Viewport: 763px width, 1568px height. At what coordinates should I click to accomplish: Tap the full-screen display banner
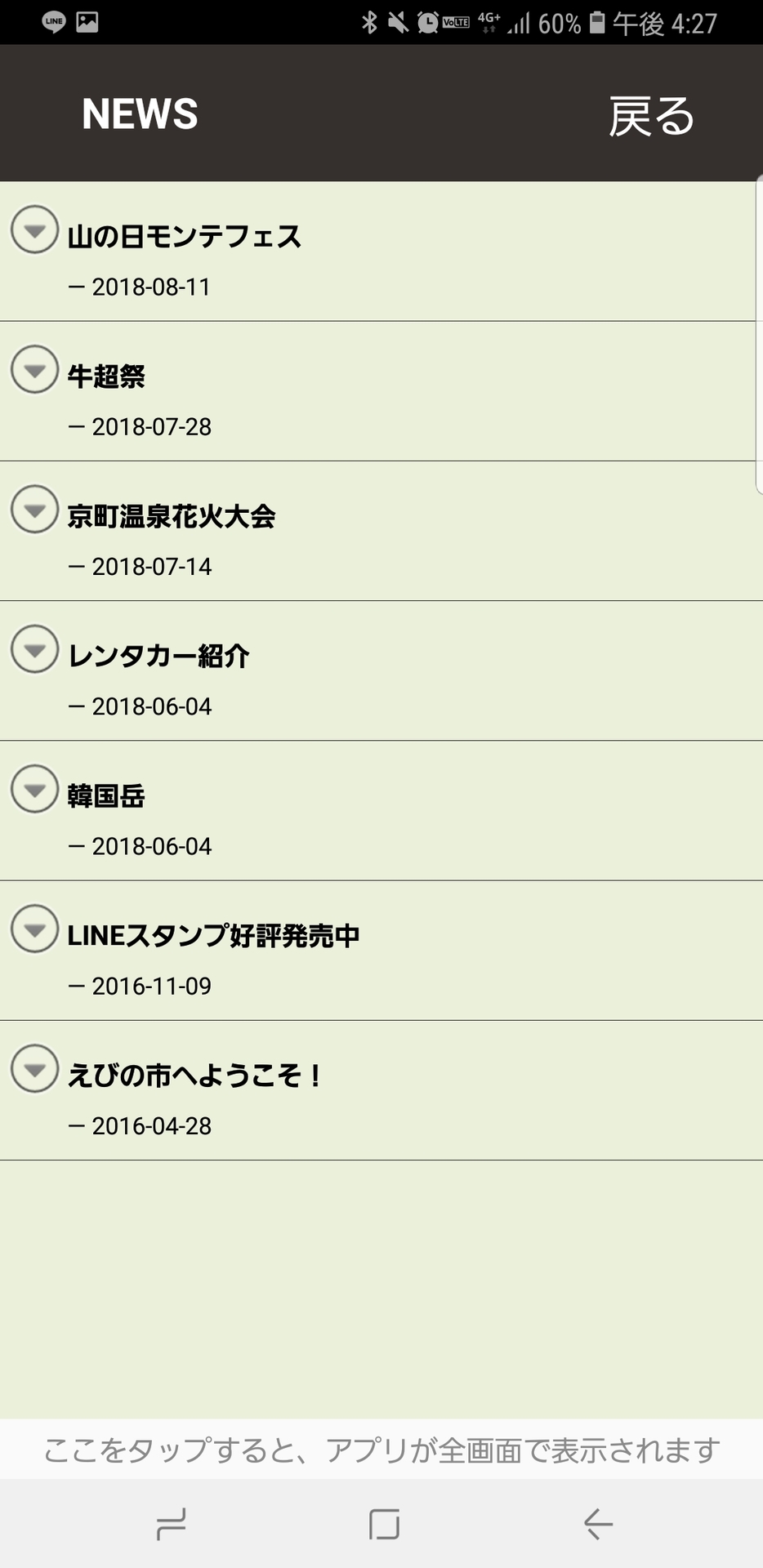coord(381,1450)
